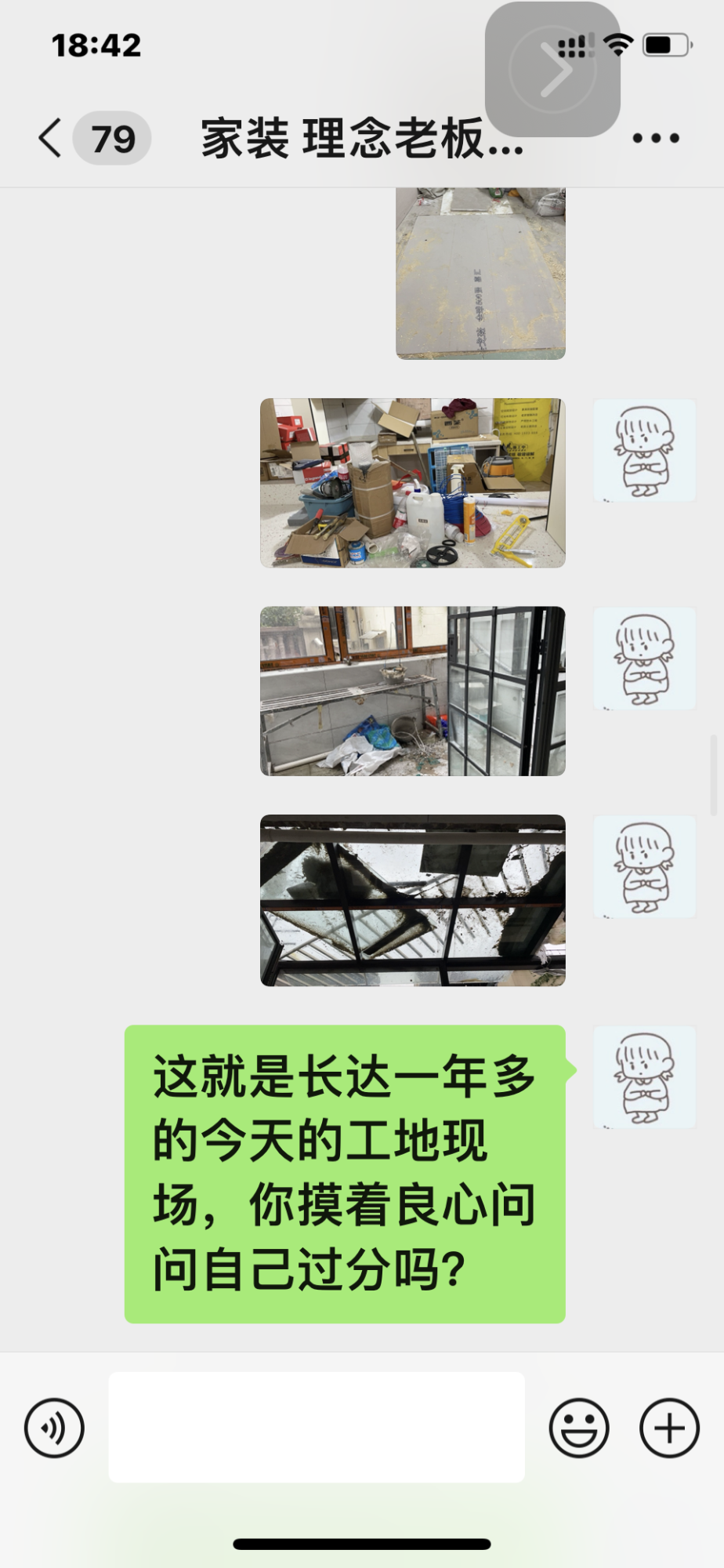
Task: Open the chat info overflow menu
Action: coord(655,139)
